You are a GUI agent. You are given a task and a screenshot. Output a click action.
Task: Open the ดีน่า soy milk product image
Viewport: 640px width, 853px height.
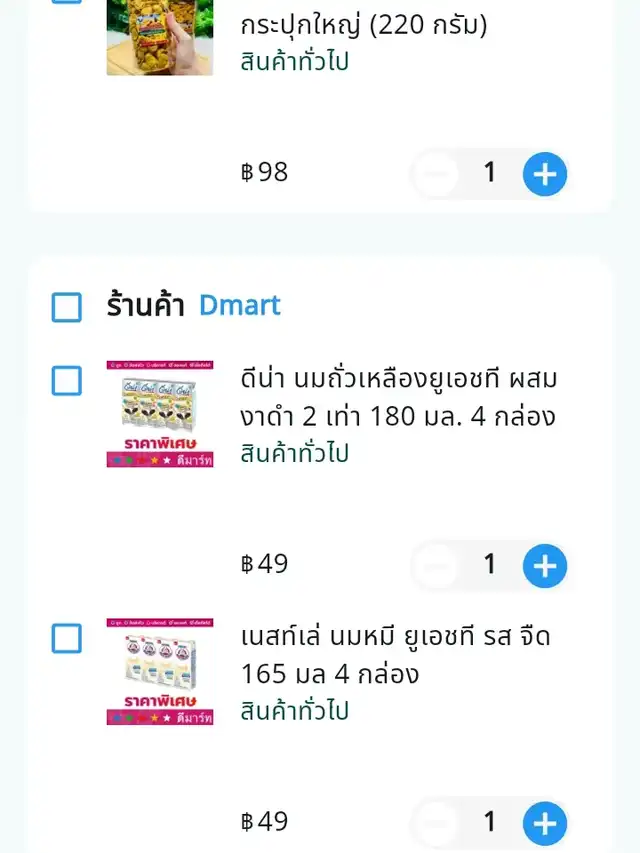tap(160, 414)
